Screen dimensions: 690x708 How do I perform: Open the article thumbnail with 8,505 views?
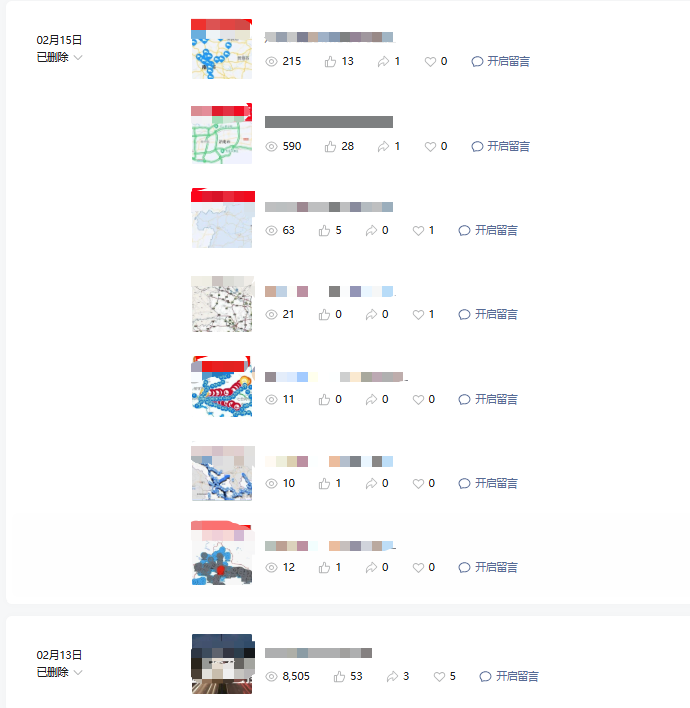pyautogui.click(x=222, y=664)
